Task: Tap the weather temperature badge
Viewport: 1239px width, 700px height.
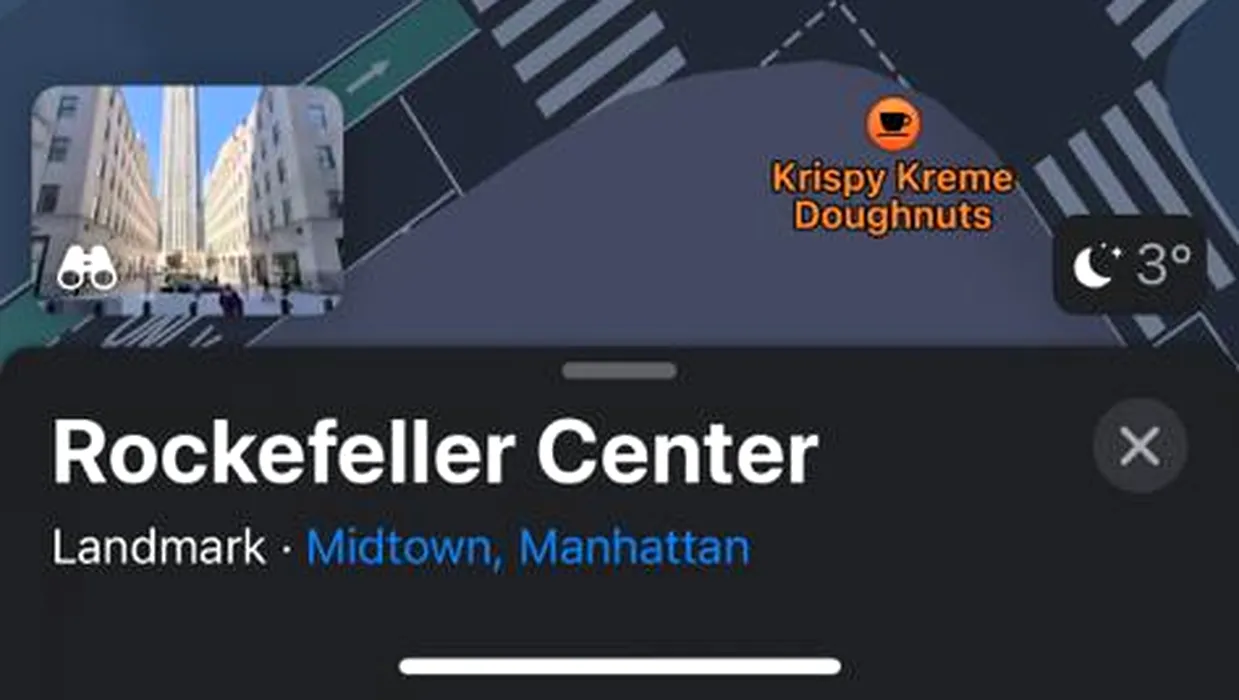Action: 1131,266
